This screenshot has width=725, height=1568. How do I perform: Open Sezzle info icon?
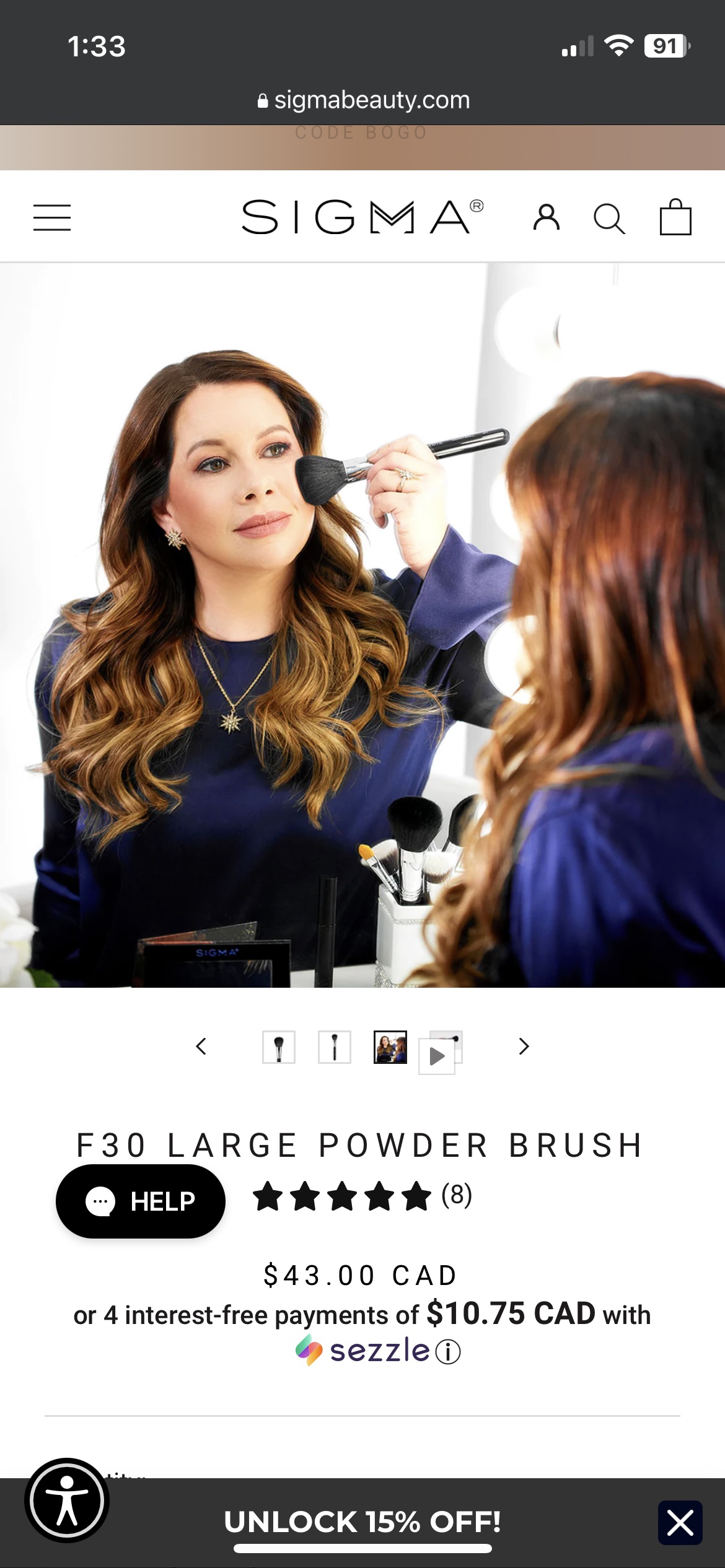[x=448, y=1352]
